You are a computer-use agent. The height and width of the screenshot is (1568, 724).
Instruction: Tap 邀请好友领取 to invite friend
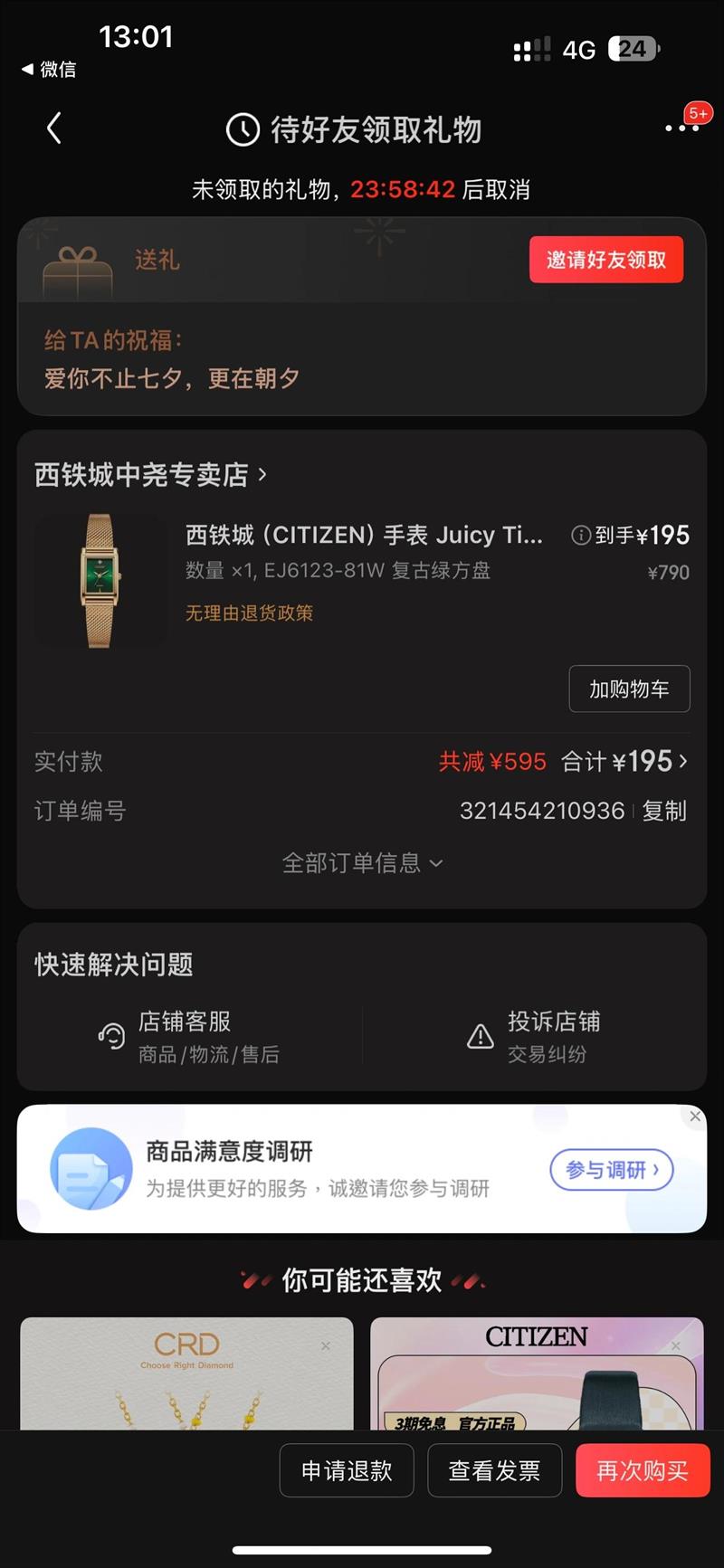pyautogui.click(x=605, y=260)
